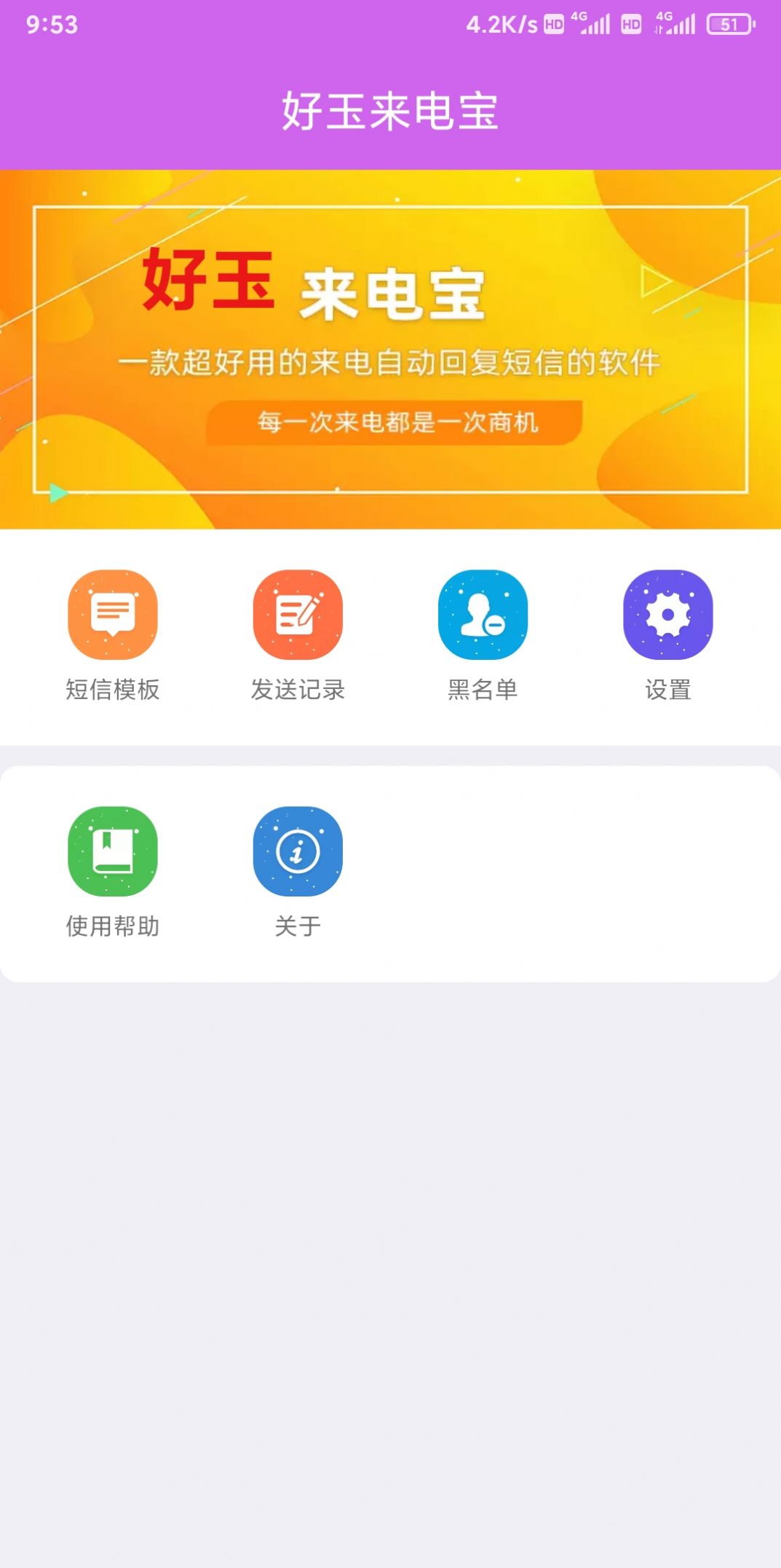Select the 发送记录 text label
Image resolution: width=781 pixels, height=1568 pixels.
coord(299,688)
